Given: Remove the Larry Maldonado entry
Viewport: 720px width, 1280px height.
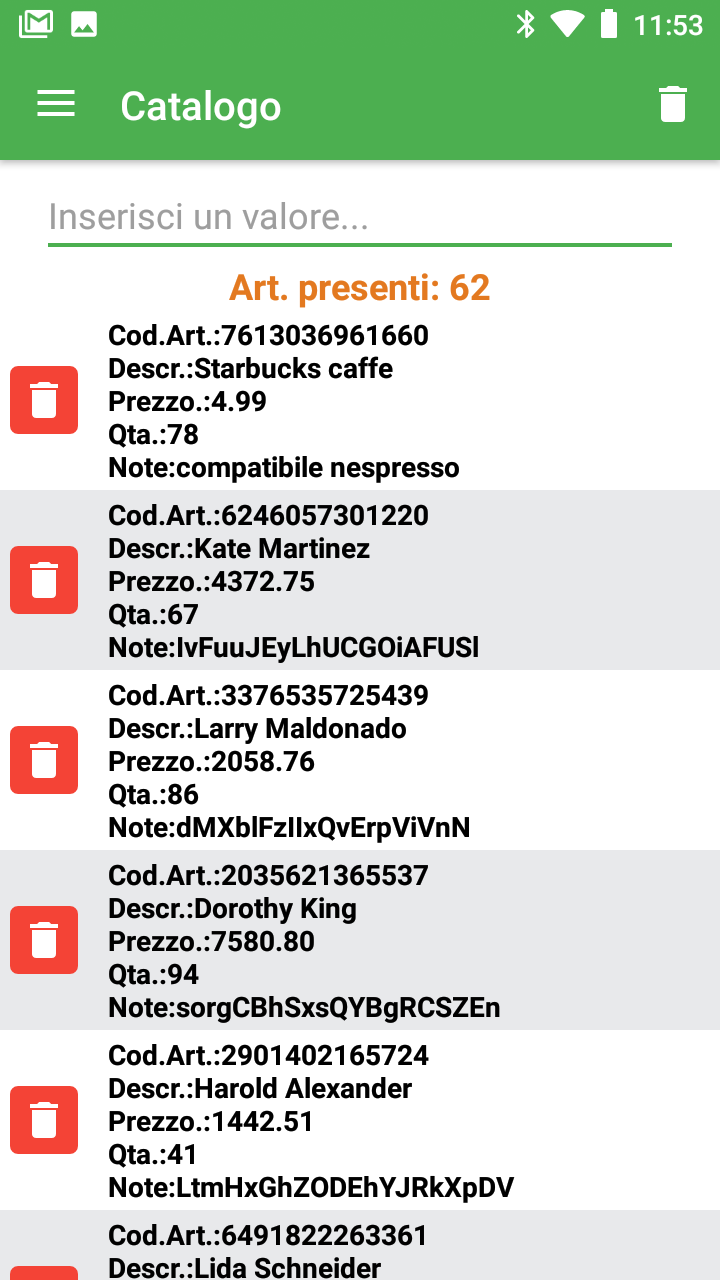Looking at the screenshot, I should click(44, 760).
